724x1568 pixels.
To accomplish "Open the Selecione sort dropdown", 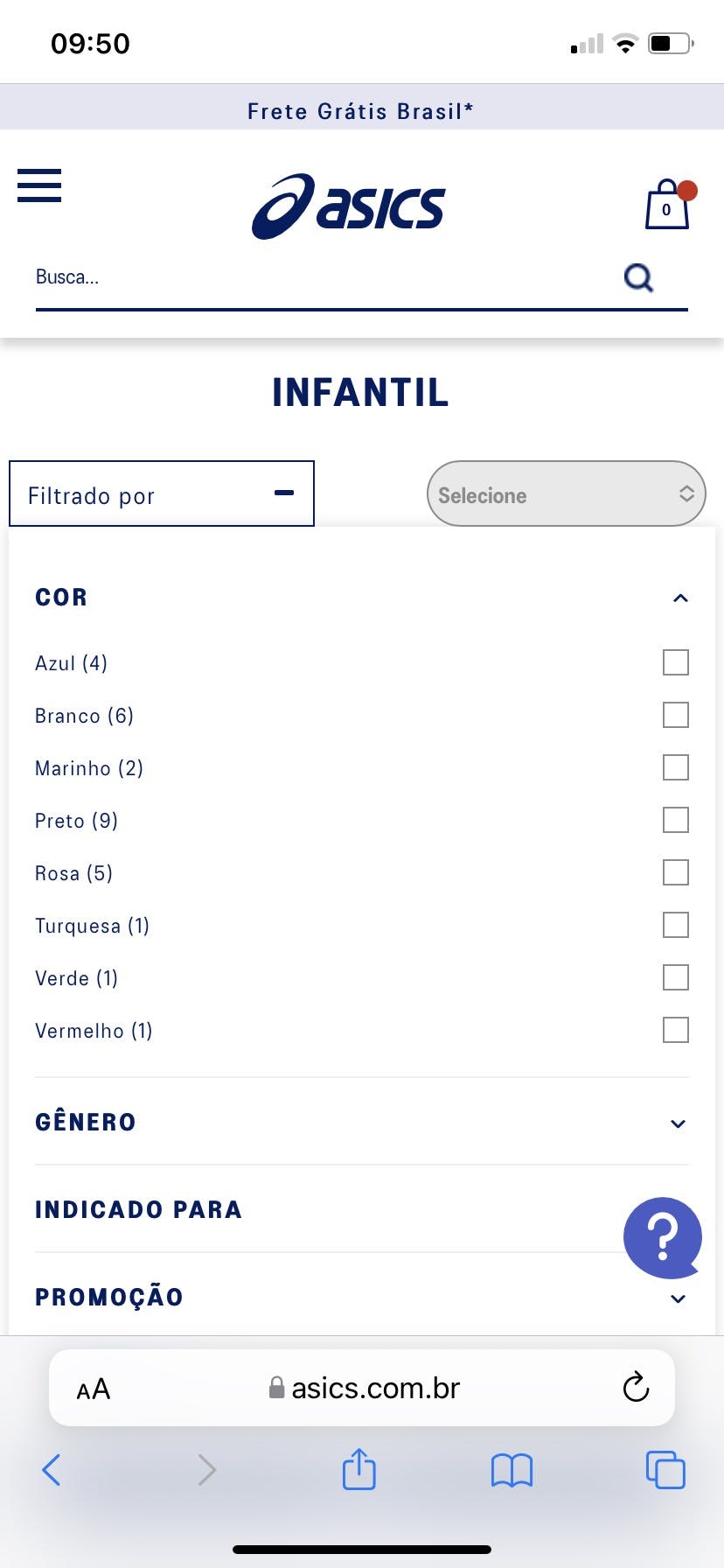I will [566, 494].
